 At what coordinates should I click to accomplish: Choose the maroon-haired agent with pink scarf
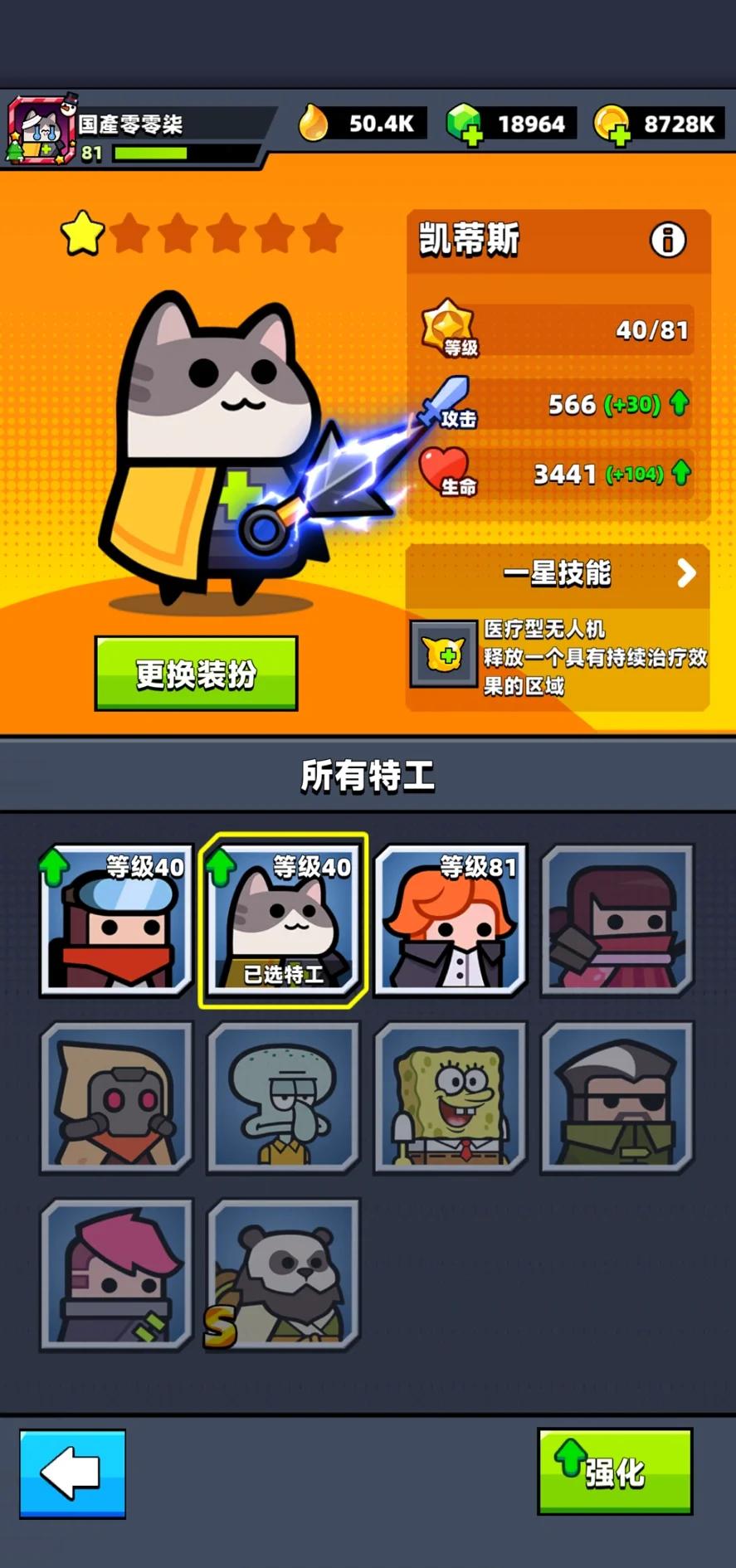click(617, 919)
